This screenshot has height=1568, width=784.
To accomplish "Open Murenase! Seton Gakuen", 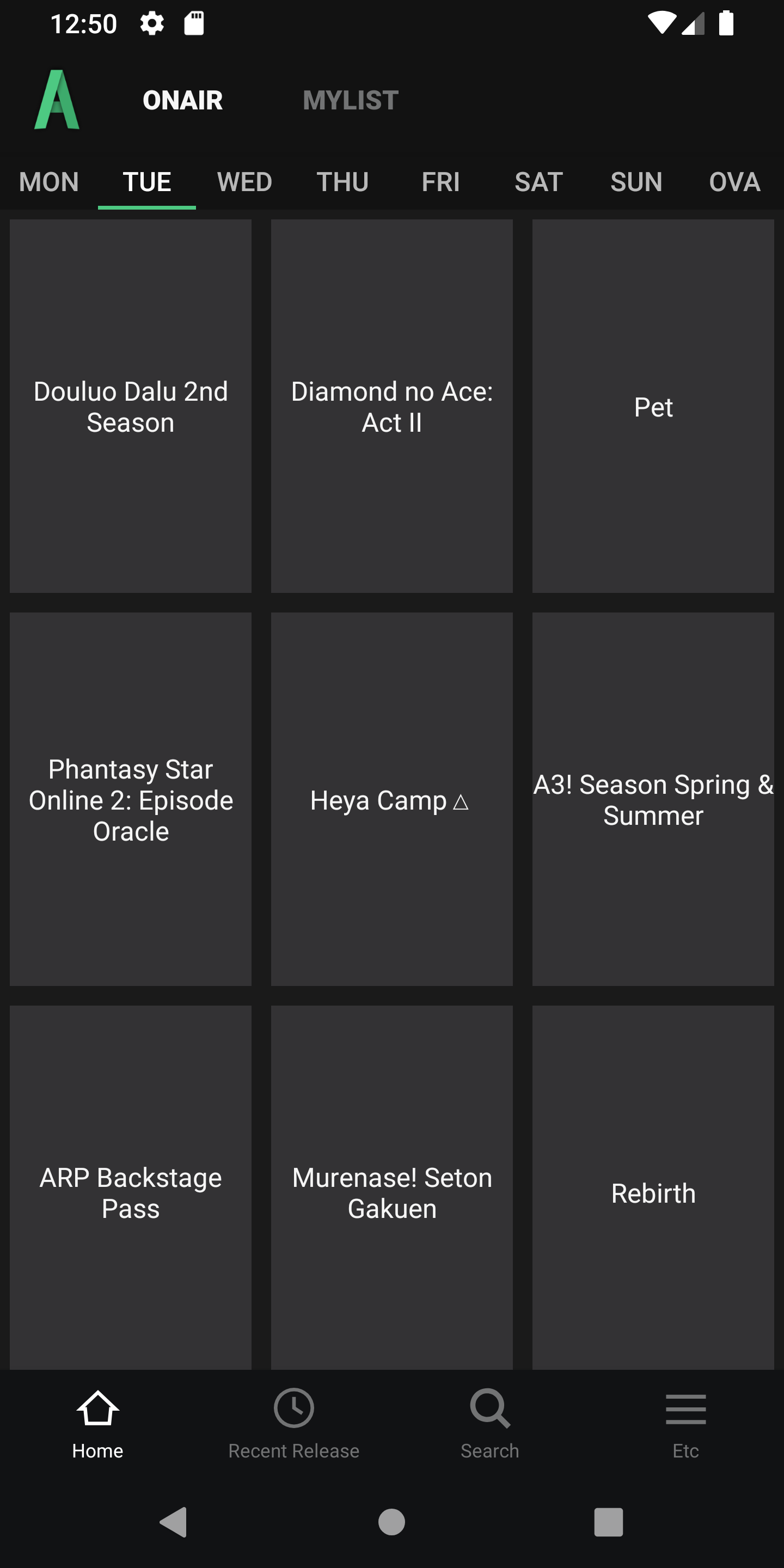I will point(392,1187).
